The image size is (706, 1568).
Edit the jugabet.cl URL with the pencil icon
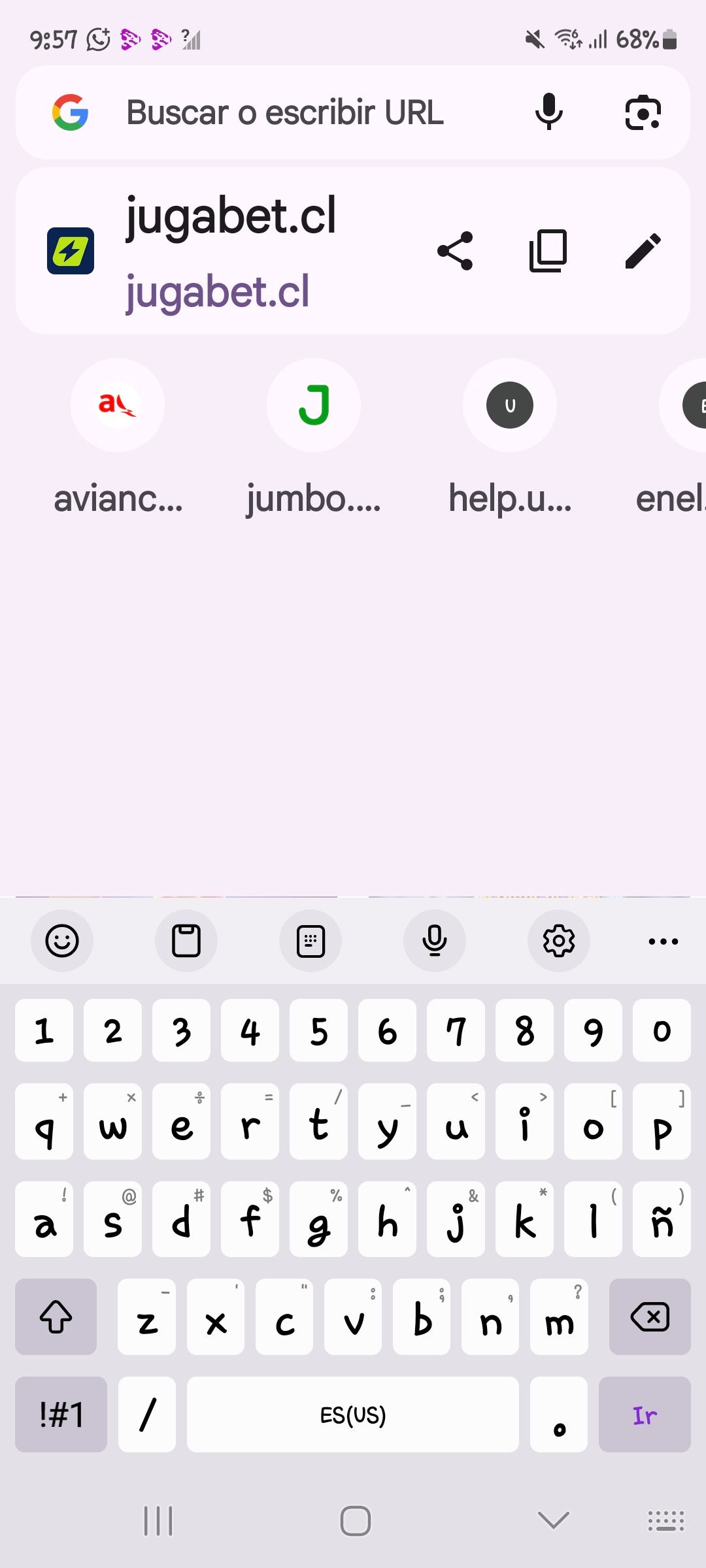(x=643, y=251)
